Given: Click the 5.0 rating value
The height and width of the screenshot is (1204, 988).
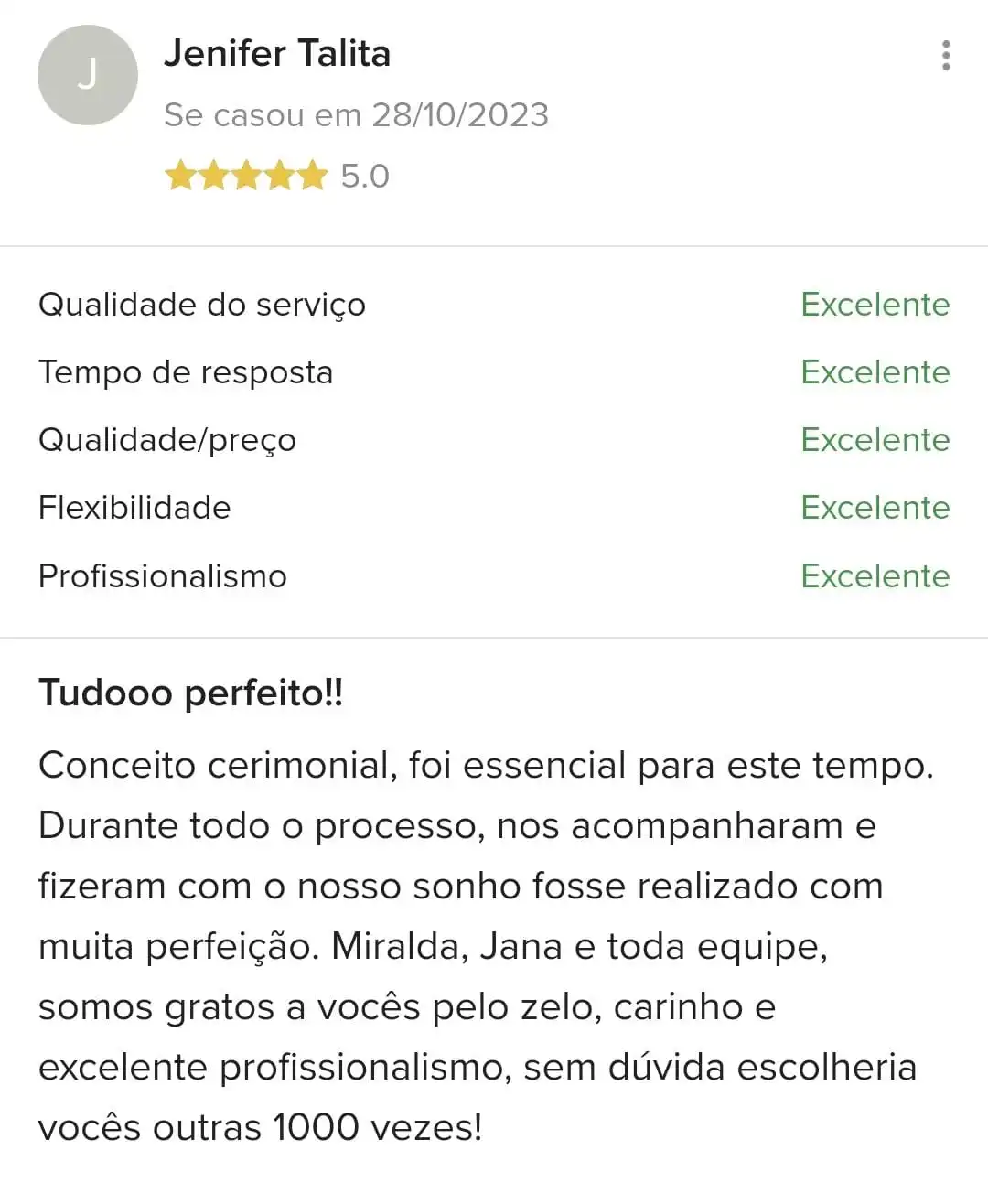Looking at the screenshot, I should pyautogui.click(x=363, y=176).
